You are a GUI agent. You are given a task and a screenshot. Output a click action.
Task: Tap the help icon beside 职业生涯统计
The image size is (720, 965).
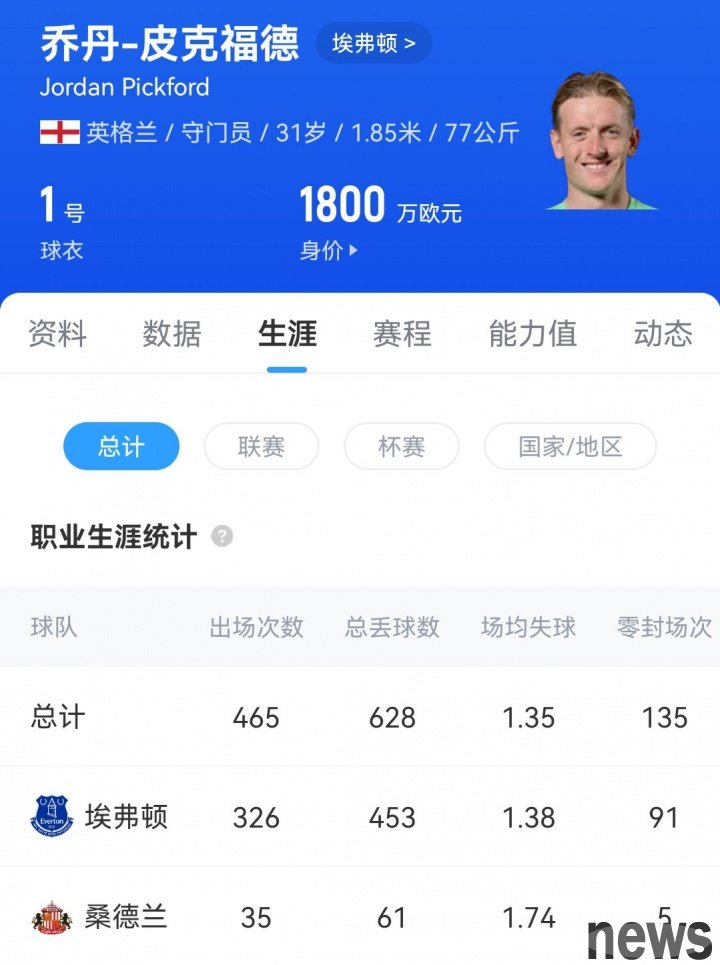click(x=222, y=536)
